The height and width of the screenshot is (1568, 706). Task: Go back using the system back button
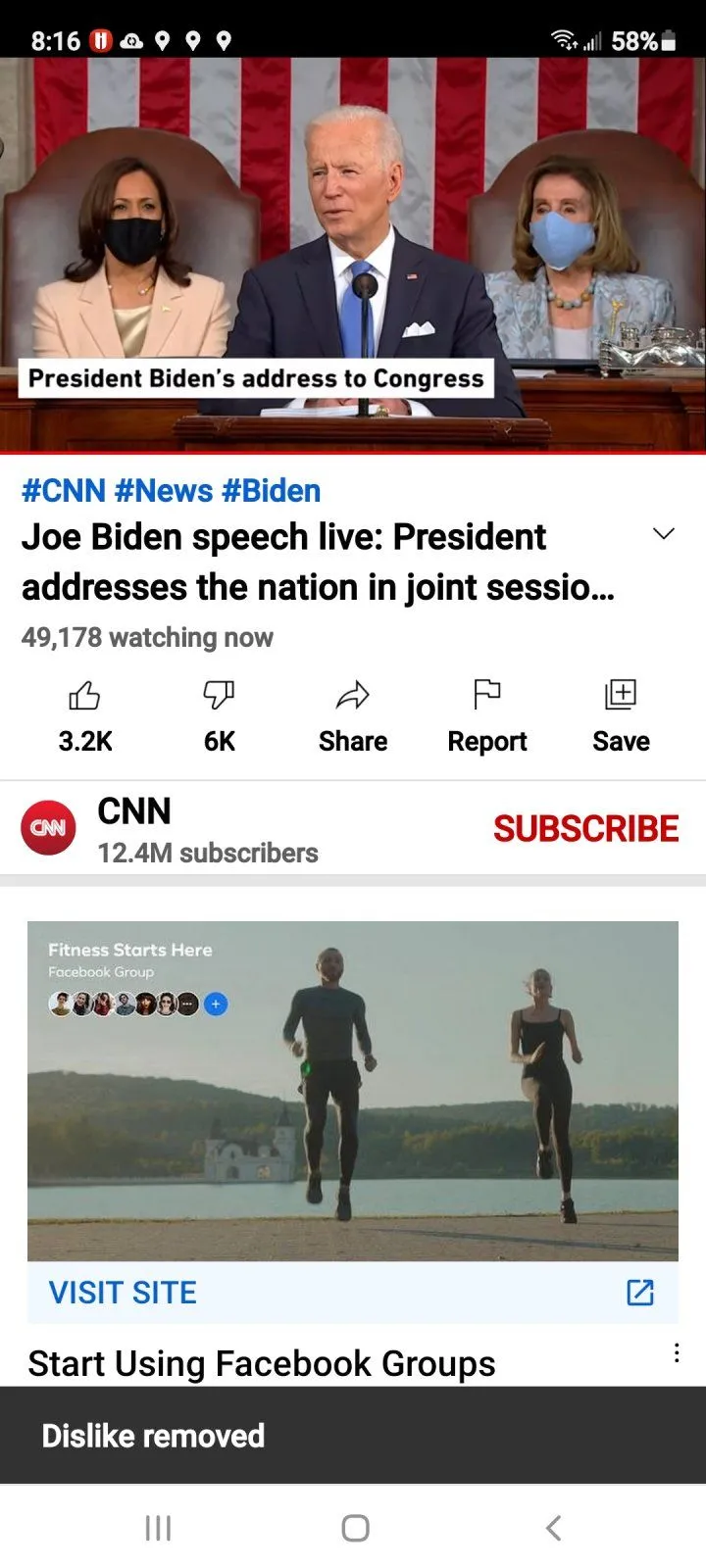pyautogui.click(x=553, y=1527)
